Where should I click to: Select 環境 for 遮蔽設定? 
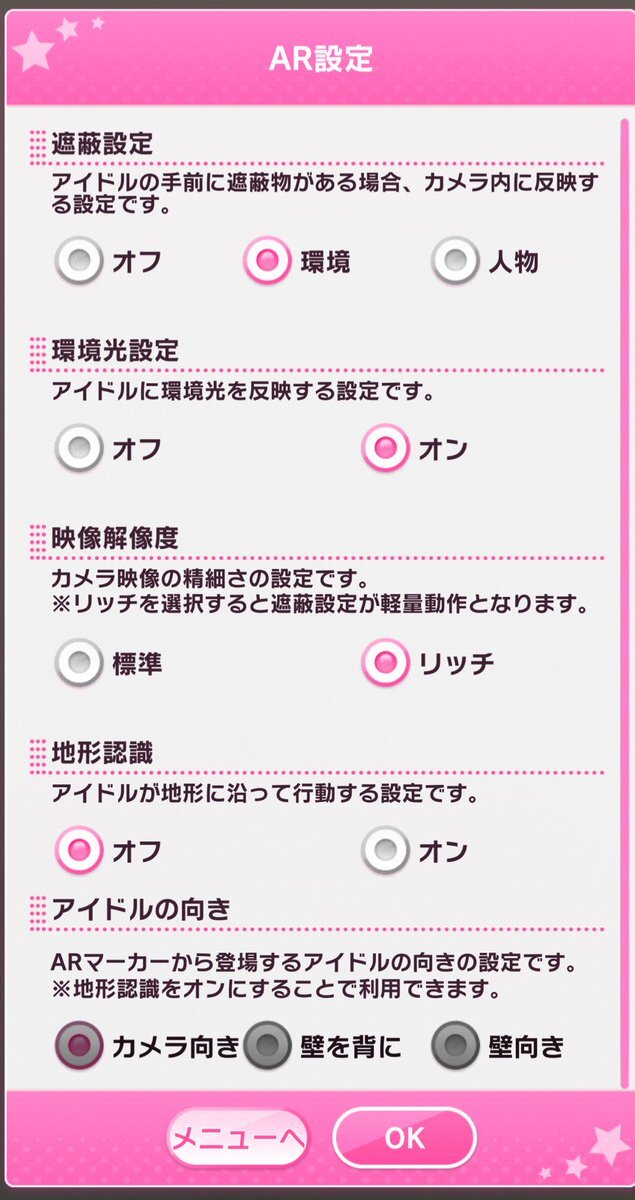point(269,262)
